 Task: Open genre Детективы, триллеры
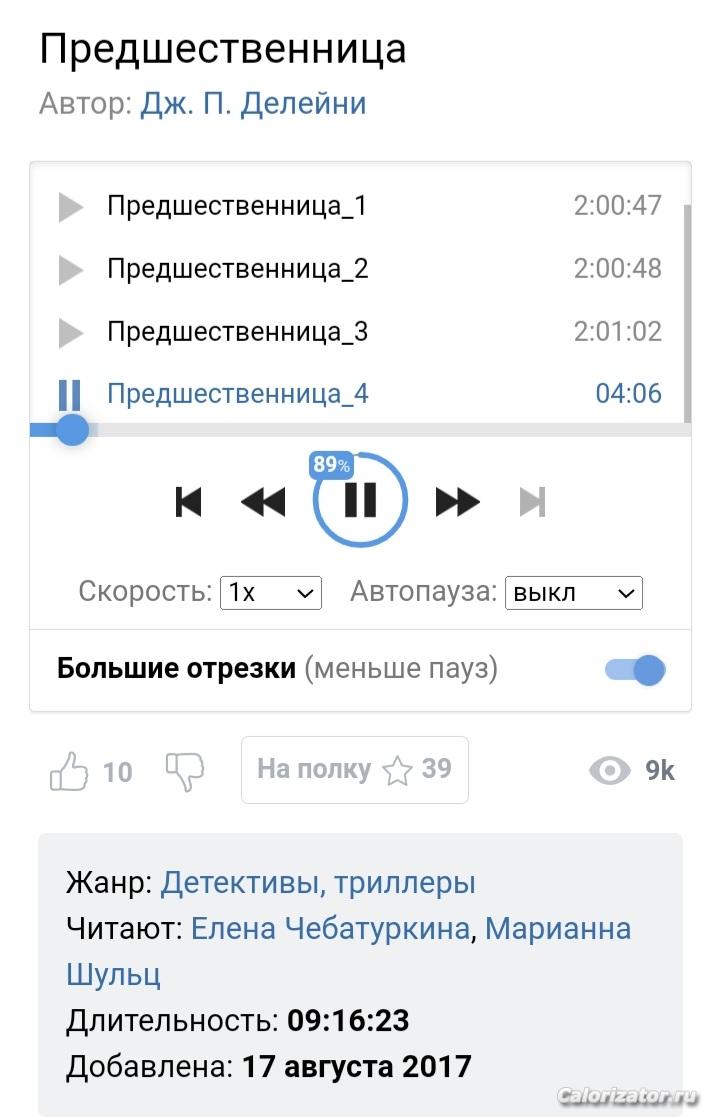[318, 883]
